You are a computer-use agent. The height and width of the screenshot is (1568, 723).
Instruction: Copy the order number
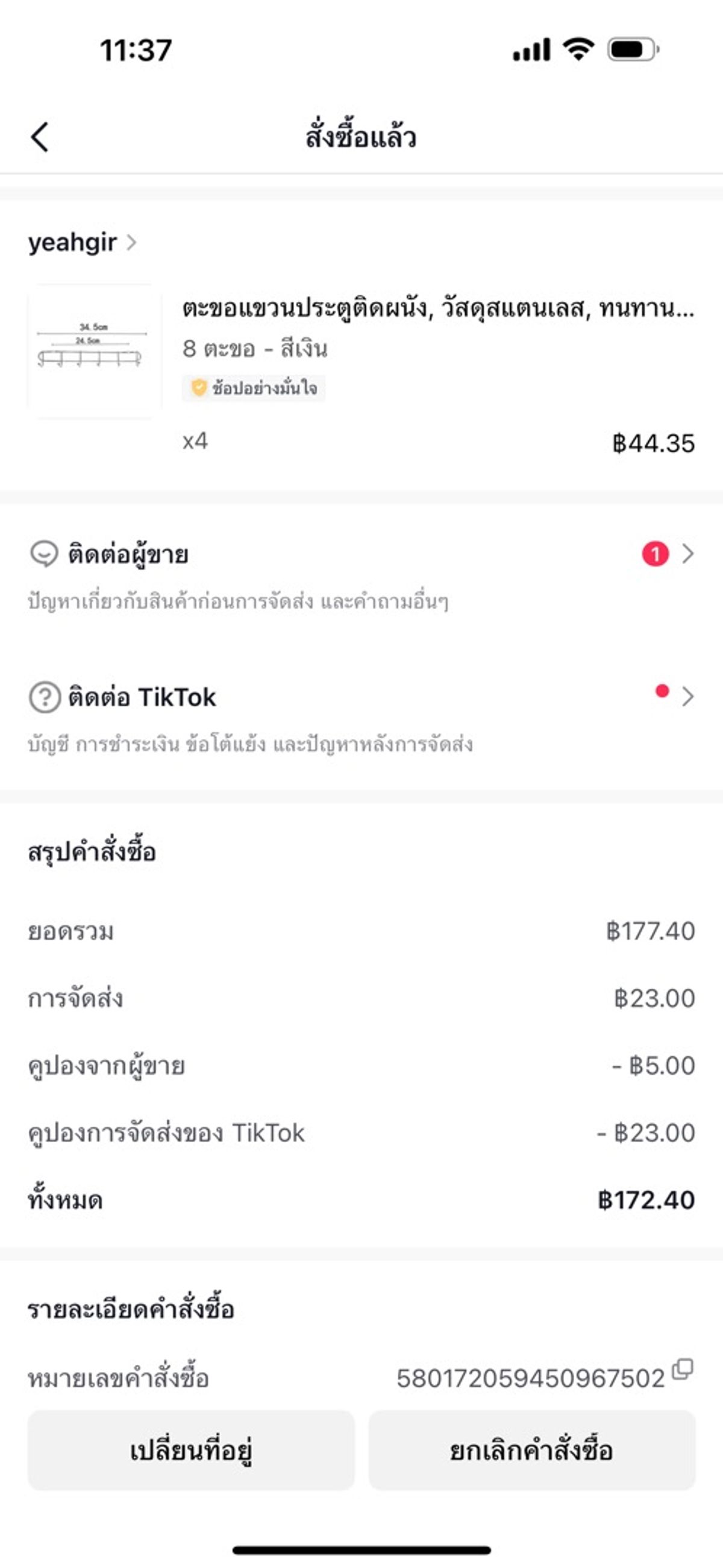tap(682, 1369)
